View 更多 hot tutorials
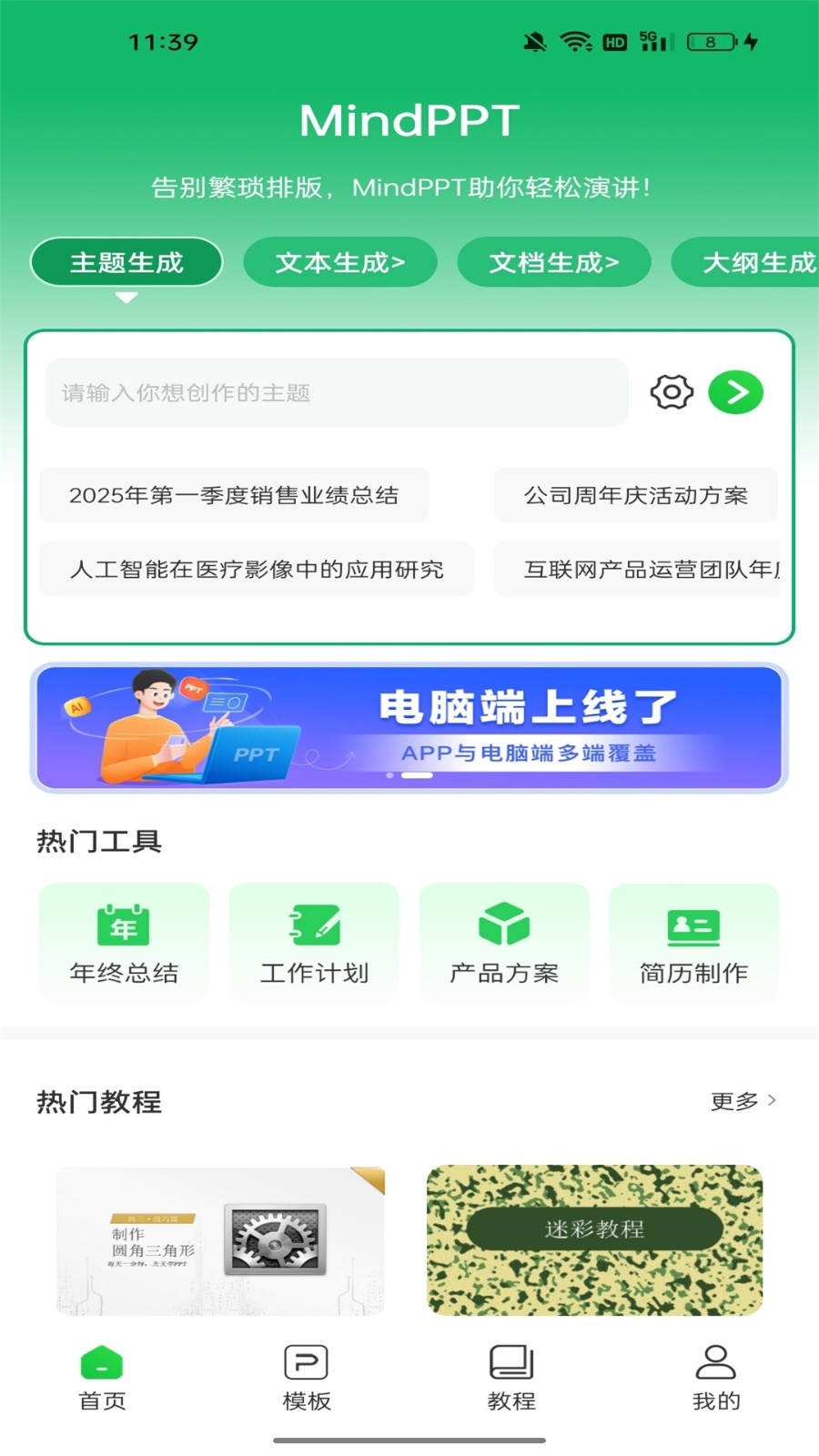This screenshot has width=819, height=1456. tap(743, 1101)
